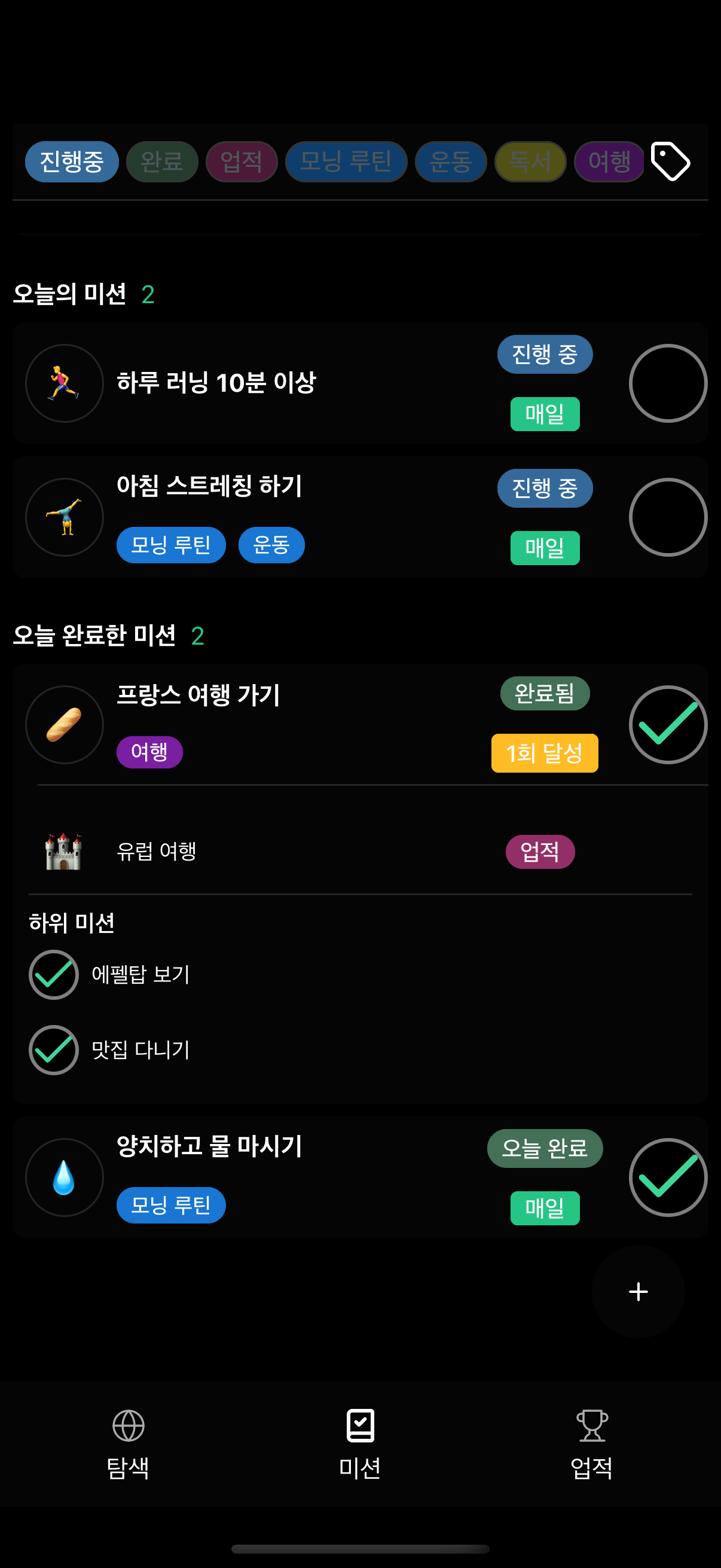Enable the 독서 filter chip
The width and height of the screenshot is (721, 1568).
[x=530, y=161]
